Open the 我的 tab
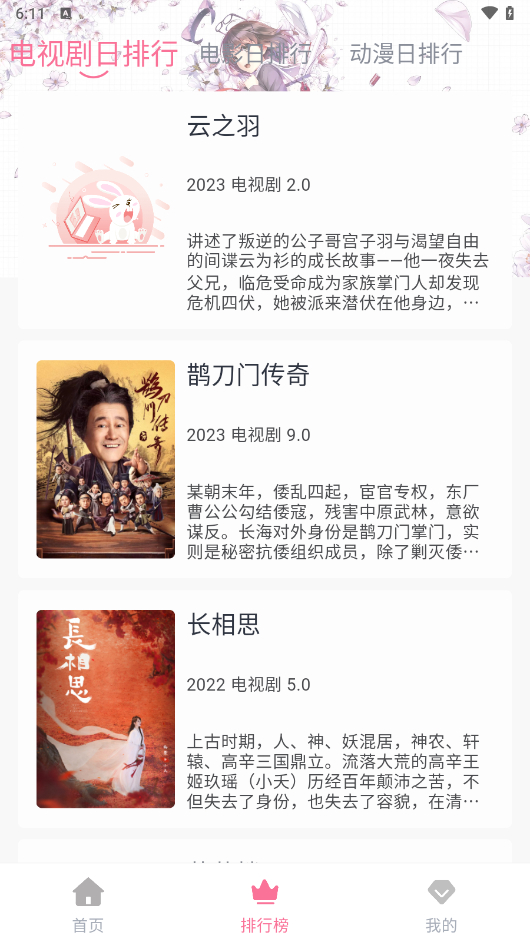 click(x=441, y=904)
